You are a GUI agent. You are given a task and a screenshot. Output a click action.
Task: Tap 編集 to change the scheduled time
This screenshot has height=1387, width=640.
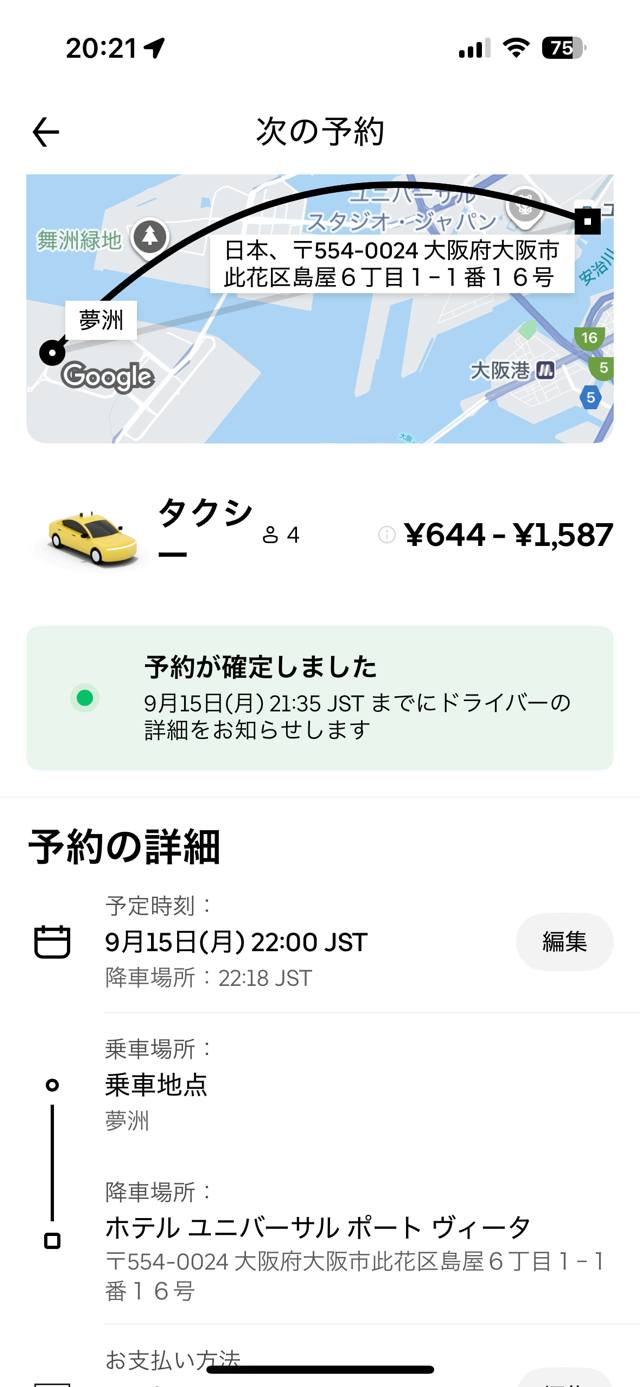click(564, 941)
